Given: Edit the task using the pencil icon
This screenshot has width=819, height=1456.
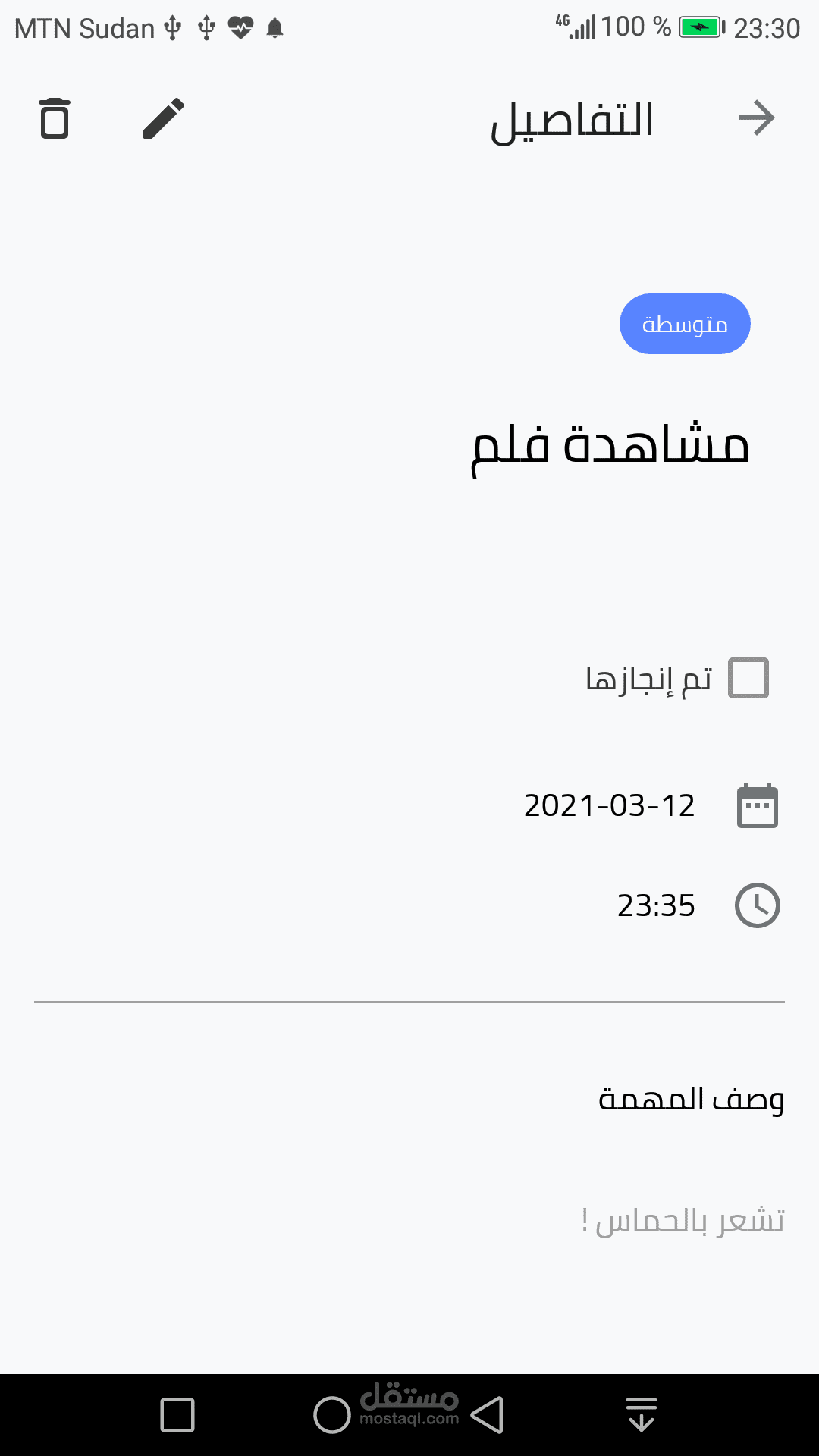Looking at the screenshot, I should pos(164,118).
